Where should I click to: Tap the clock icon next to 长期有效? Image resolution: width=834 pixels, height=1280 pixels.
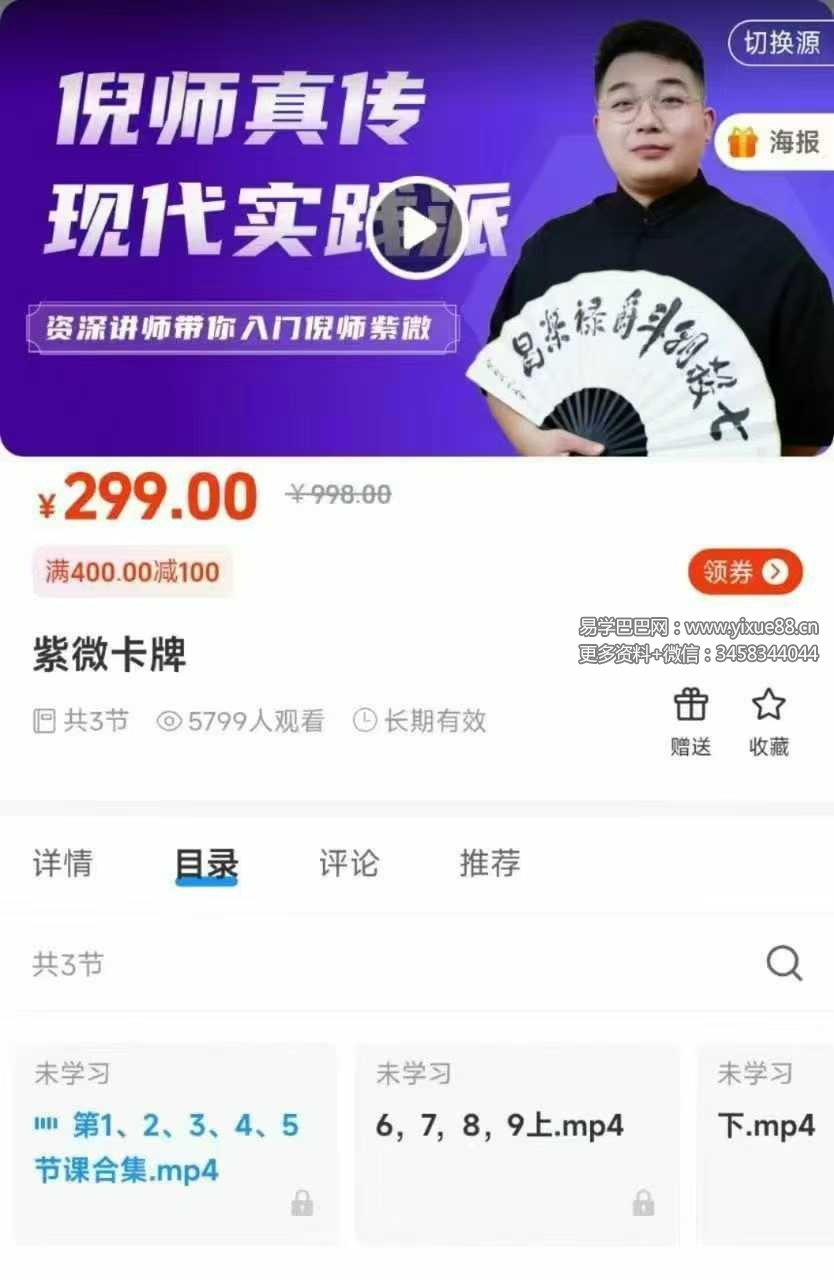coord(364,722)
